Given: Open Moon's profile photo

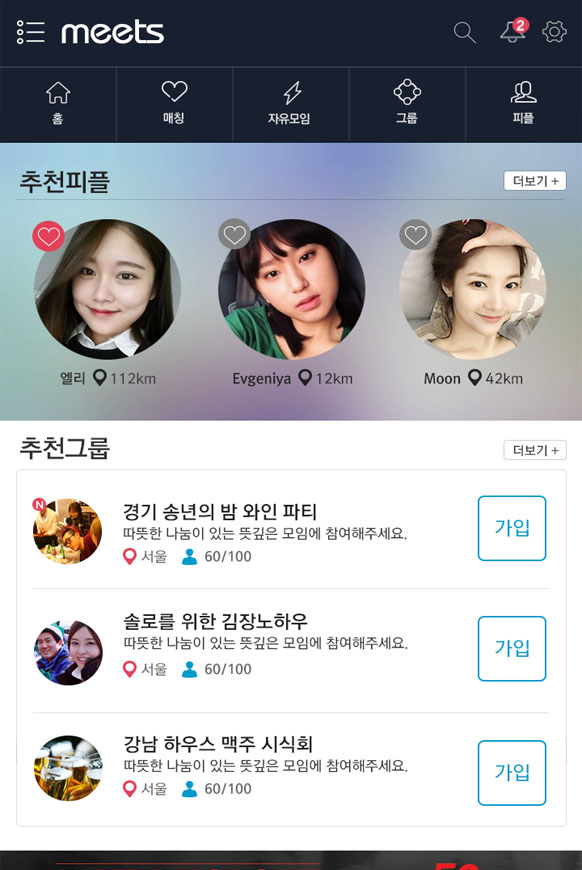Looking at the screenshot, I should click(473, 289).
